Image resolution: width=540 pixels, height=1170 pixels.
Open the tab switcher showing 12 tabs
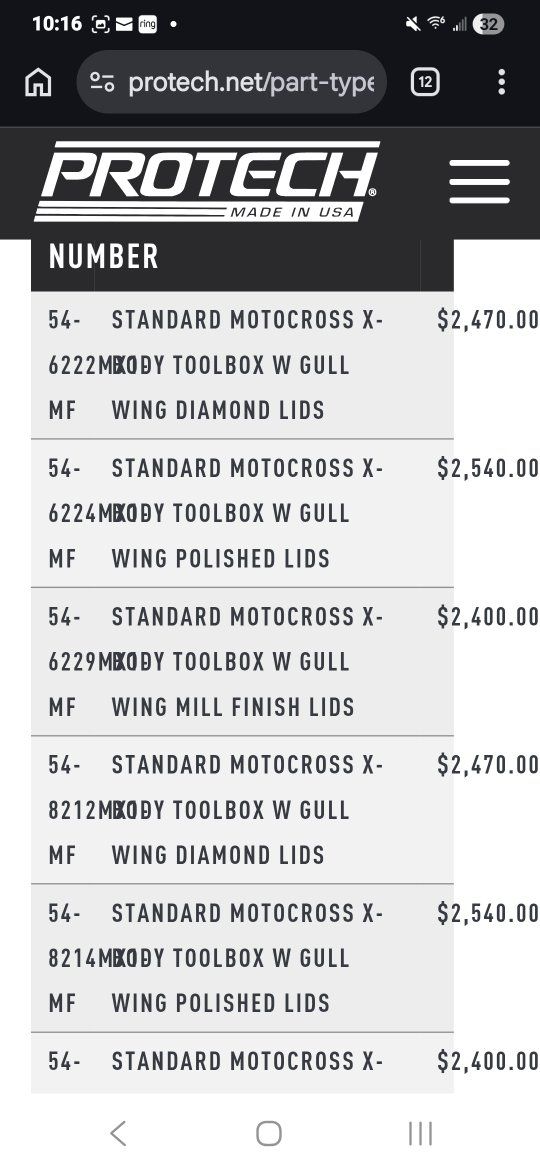424,82
